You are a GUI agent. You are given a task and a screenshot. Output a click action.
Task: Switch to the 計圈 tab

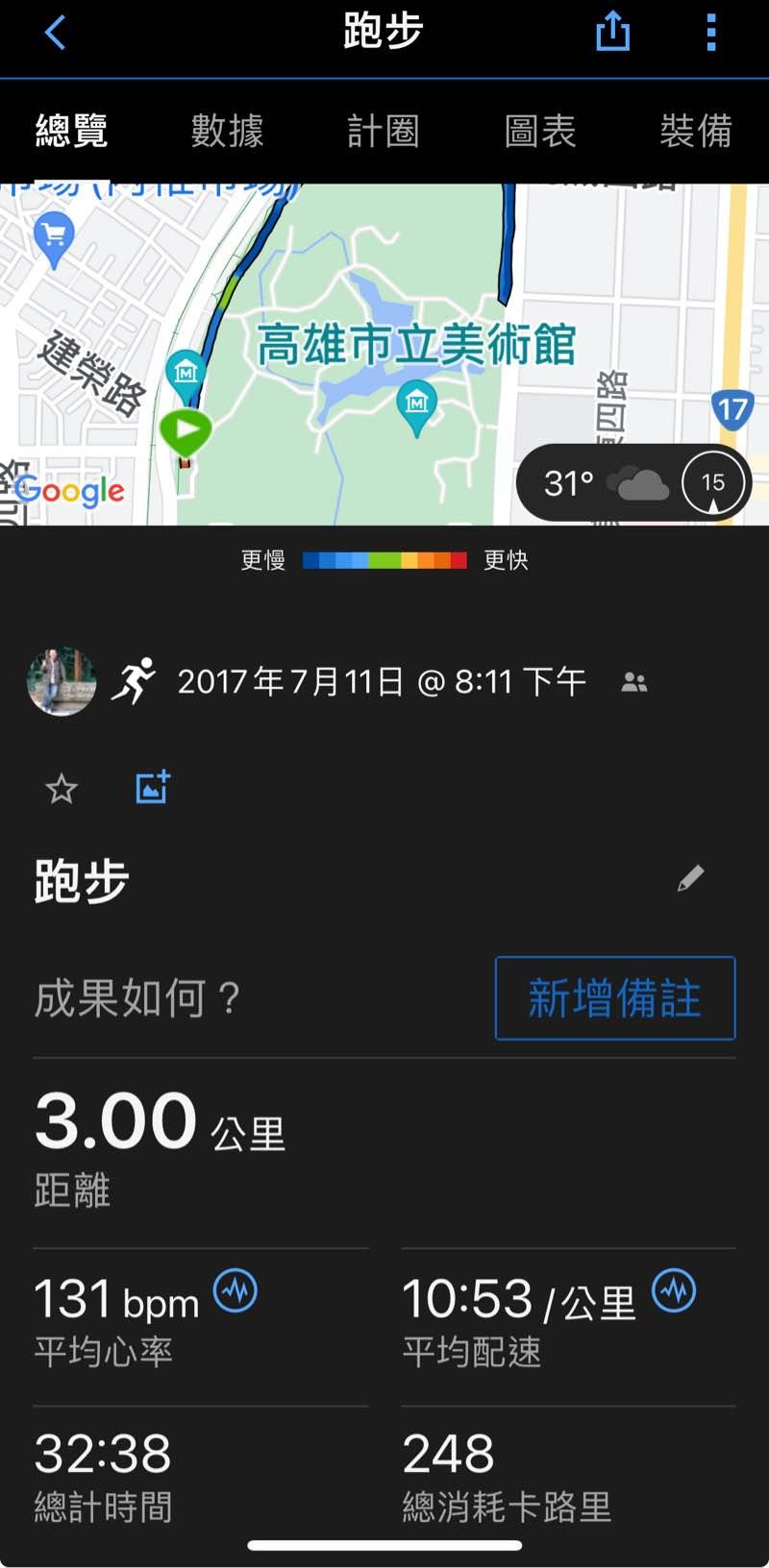[x=383, y=131]
